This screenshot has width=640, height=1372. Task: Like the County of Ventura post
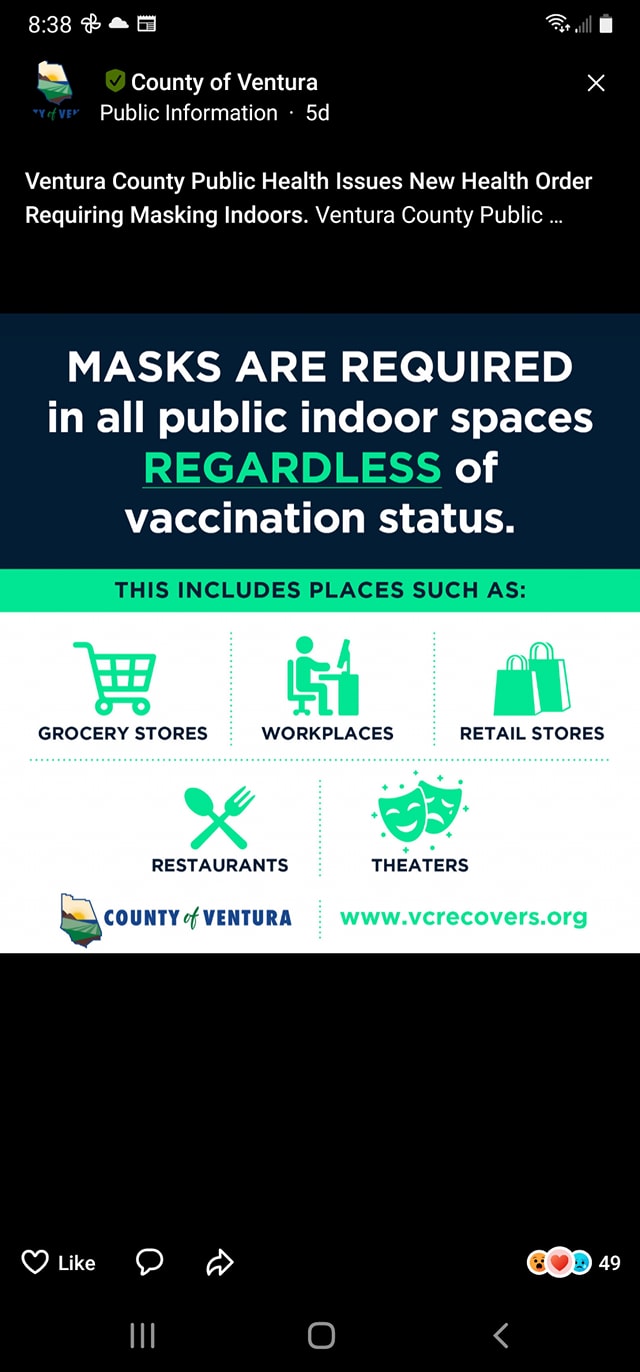[58, 1263]
